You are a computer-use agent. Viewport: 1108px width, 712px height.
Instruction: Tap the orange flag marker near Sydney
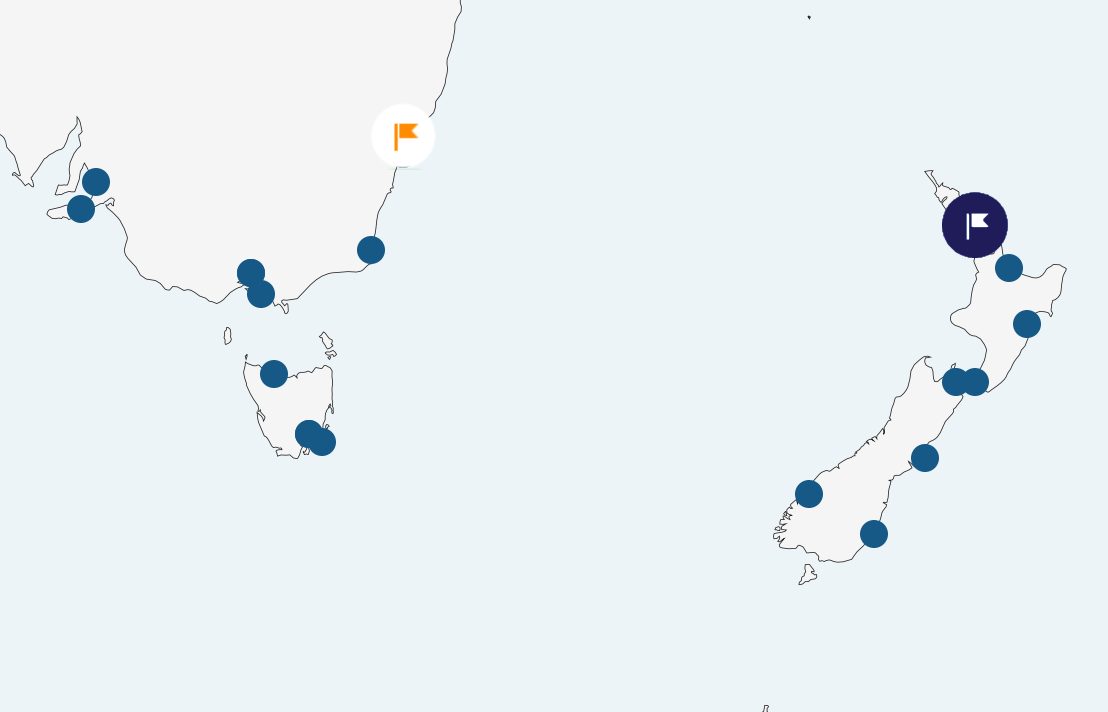[403, 136]
